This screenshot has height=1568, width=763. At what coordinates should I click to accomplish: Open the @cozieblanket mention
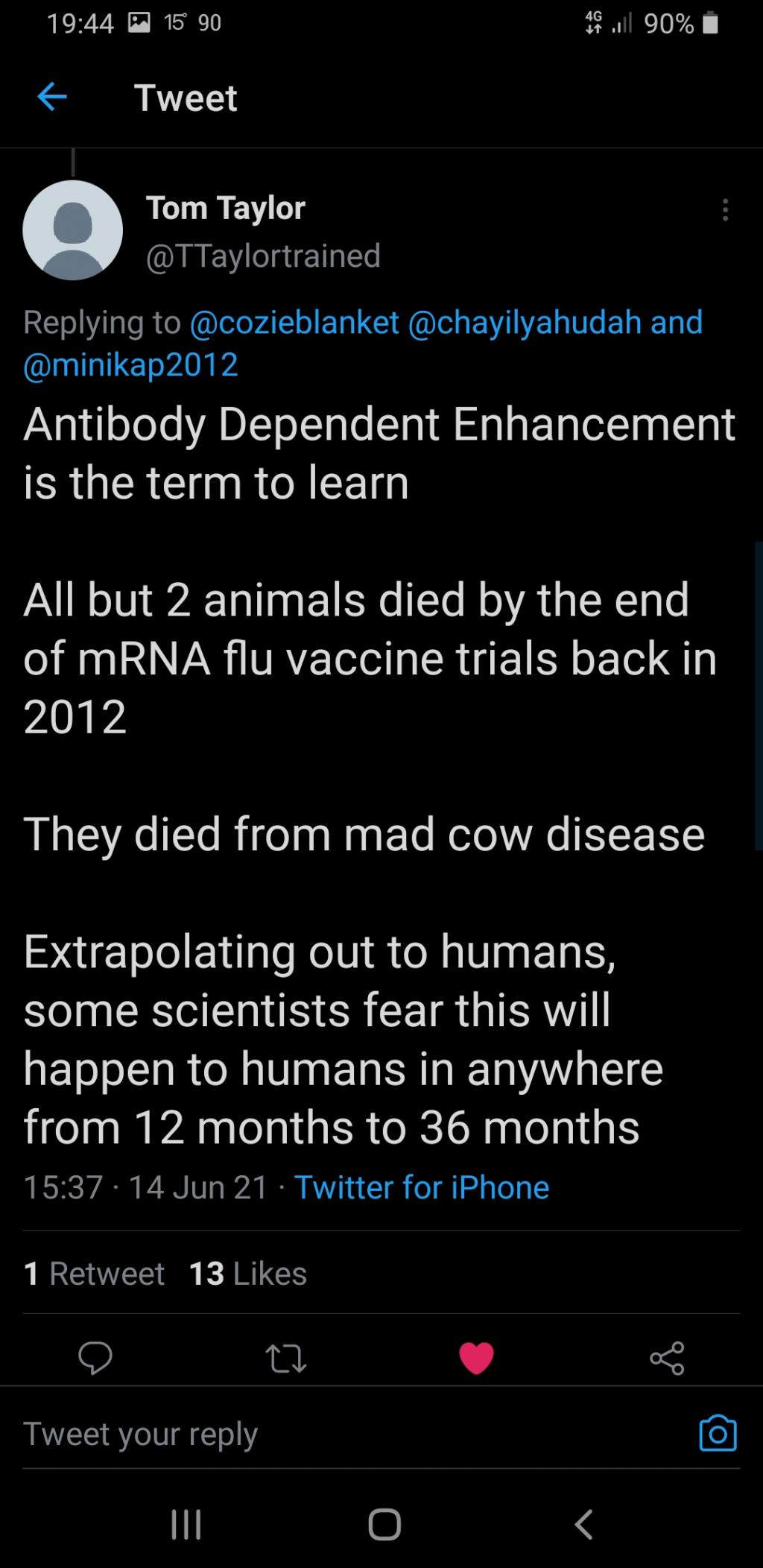(x=295, y=322)
